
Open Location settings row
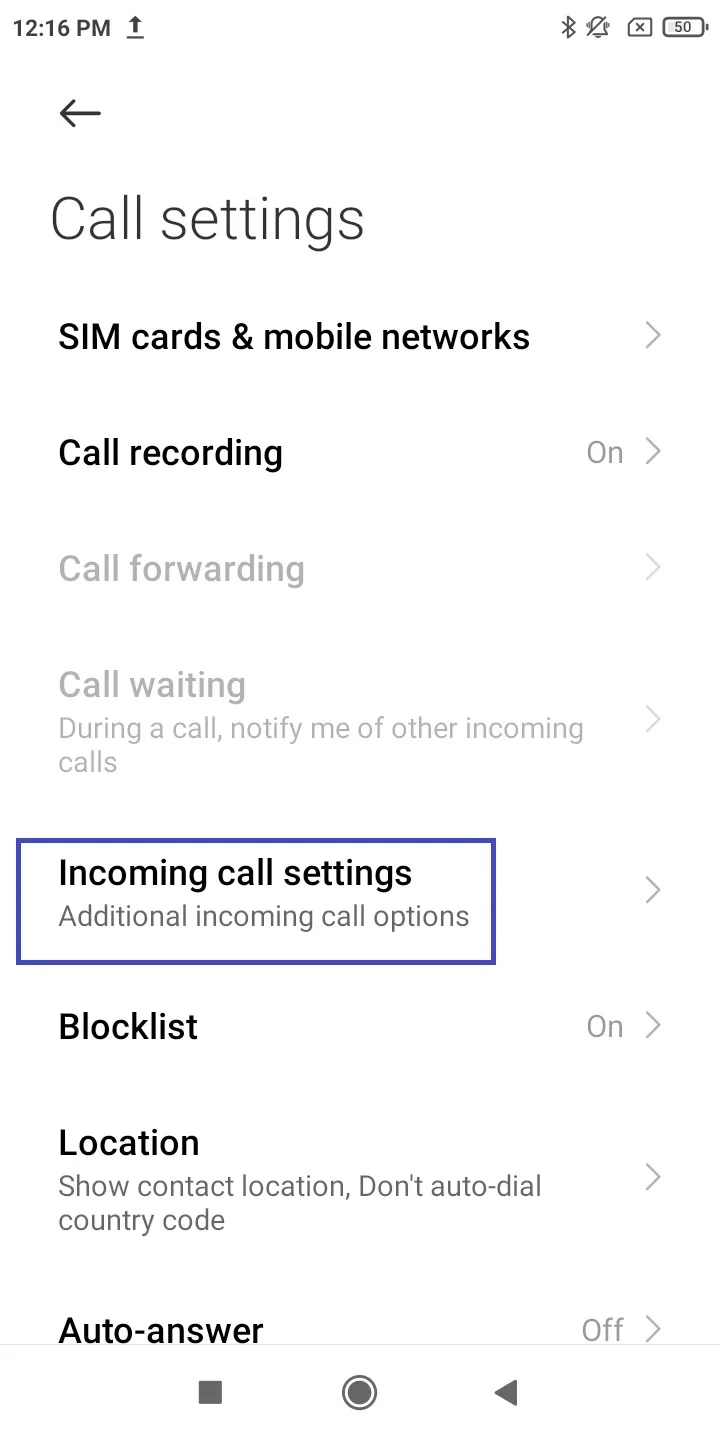(360, 1179)
